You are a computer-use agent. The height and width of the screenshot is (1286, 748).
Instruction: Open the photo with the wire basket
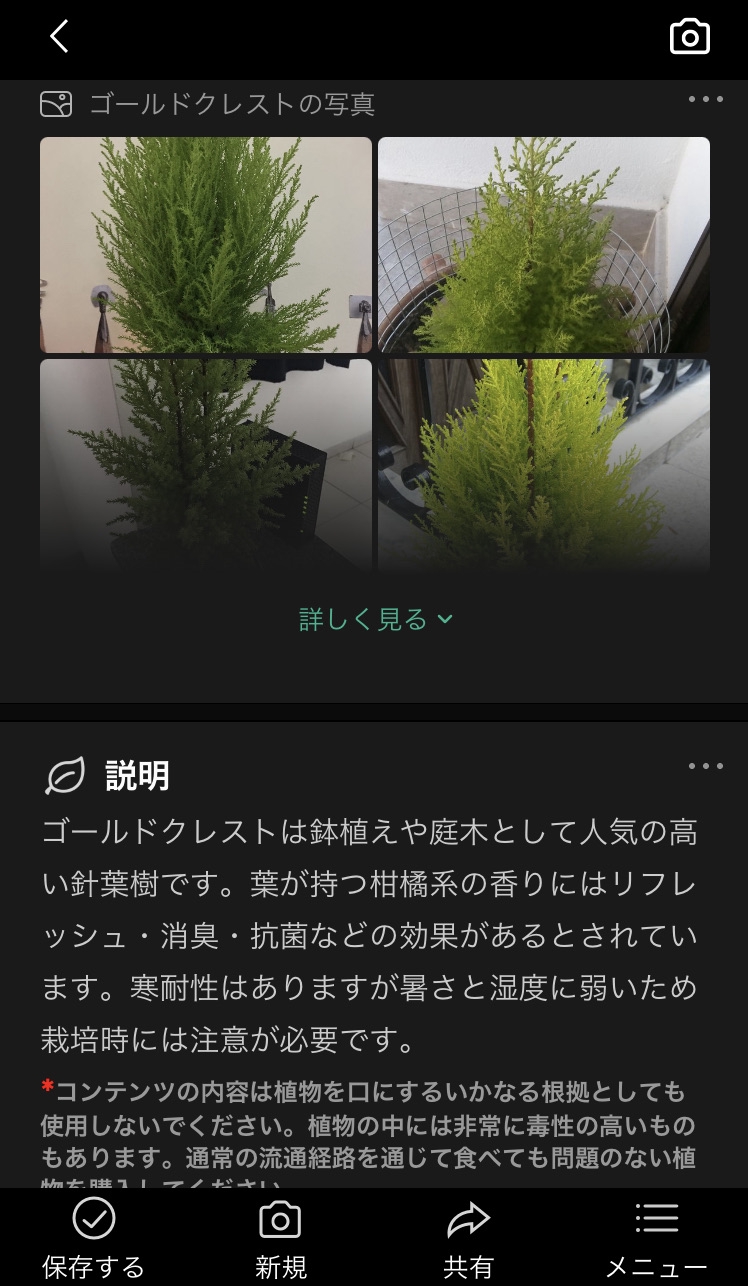[x=544, y=245]
